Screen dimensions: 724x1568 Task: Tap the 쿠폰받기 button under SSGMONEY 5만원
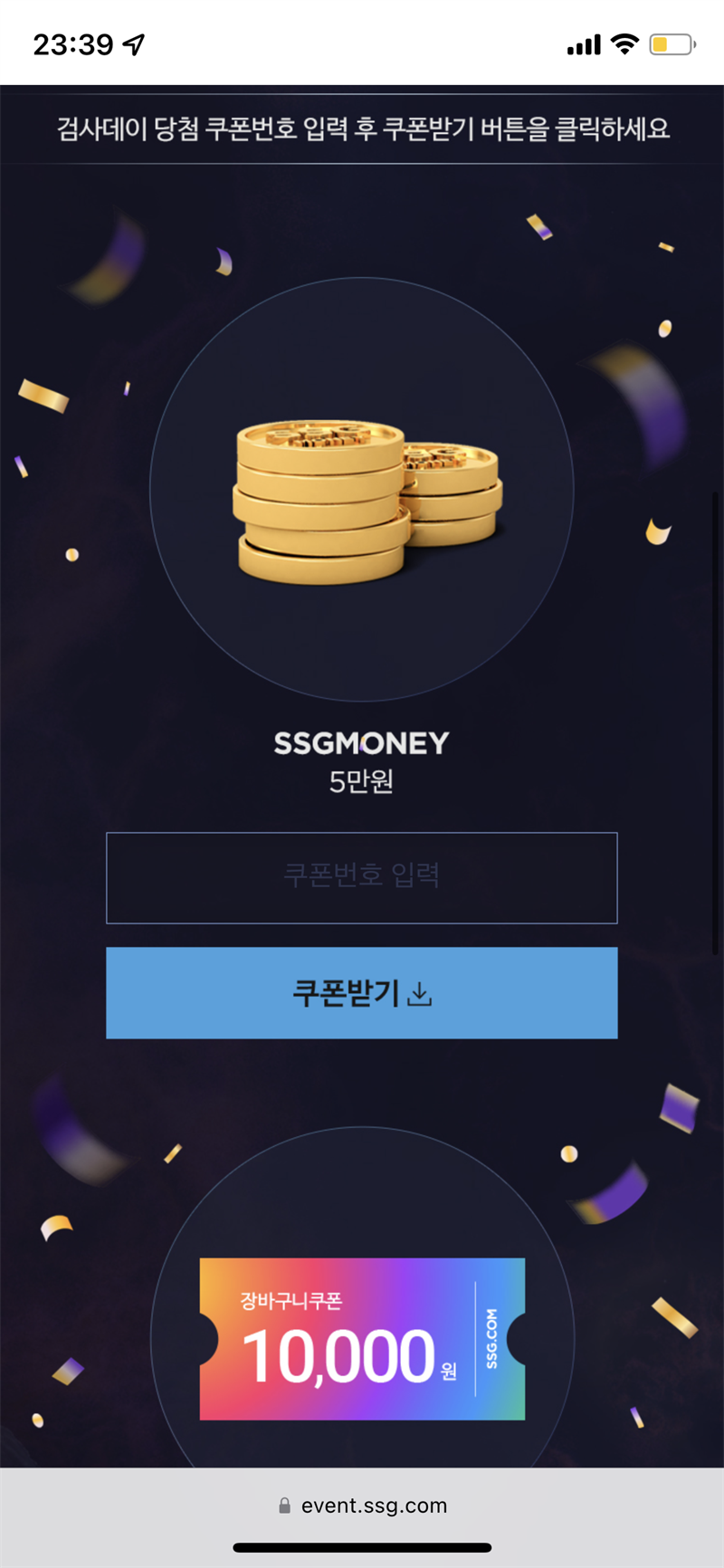[361, 993]
